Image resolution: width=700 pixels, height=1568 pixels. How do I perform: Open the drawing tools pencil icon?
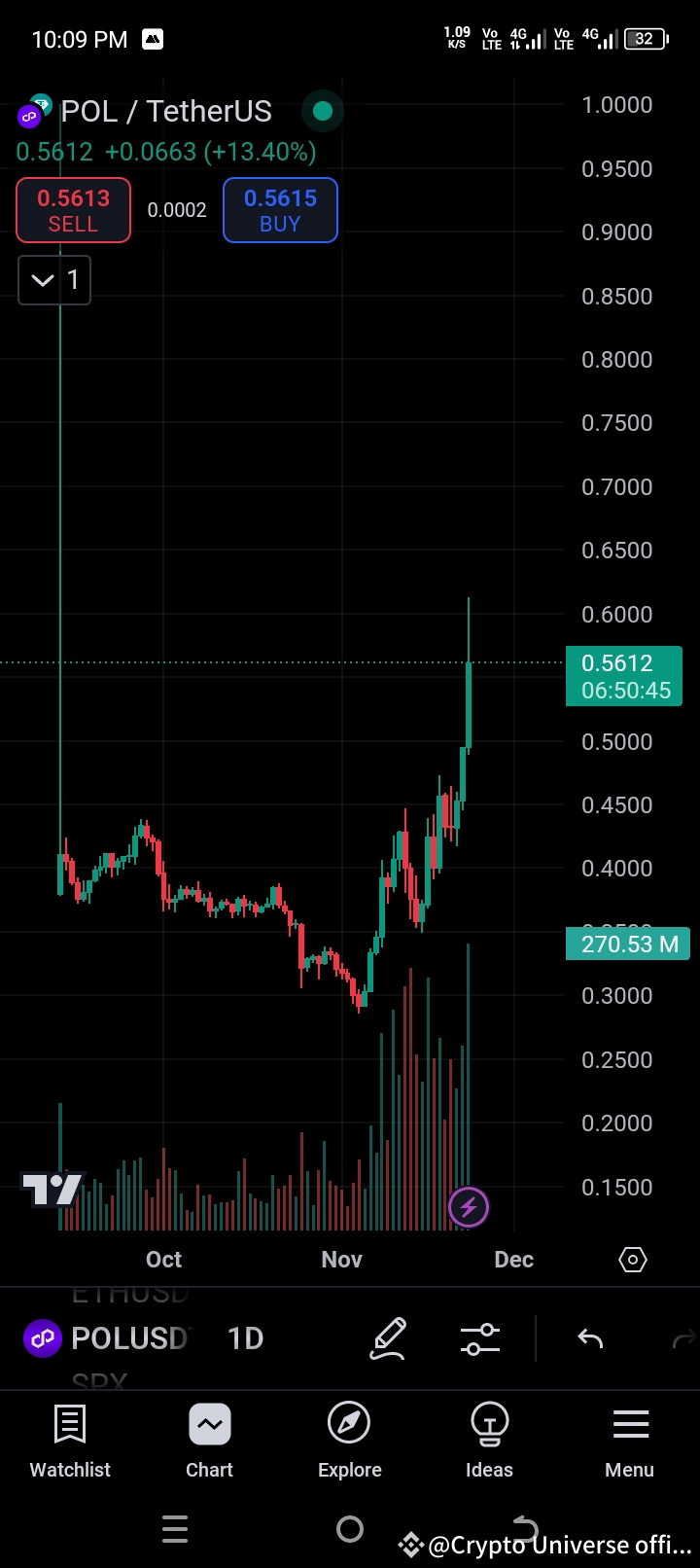click(x=388, y=1338)
